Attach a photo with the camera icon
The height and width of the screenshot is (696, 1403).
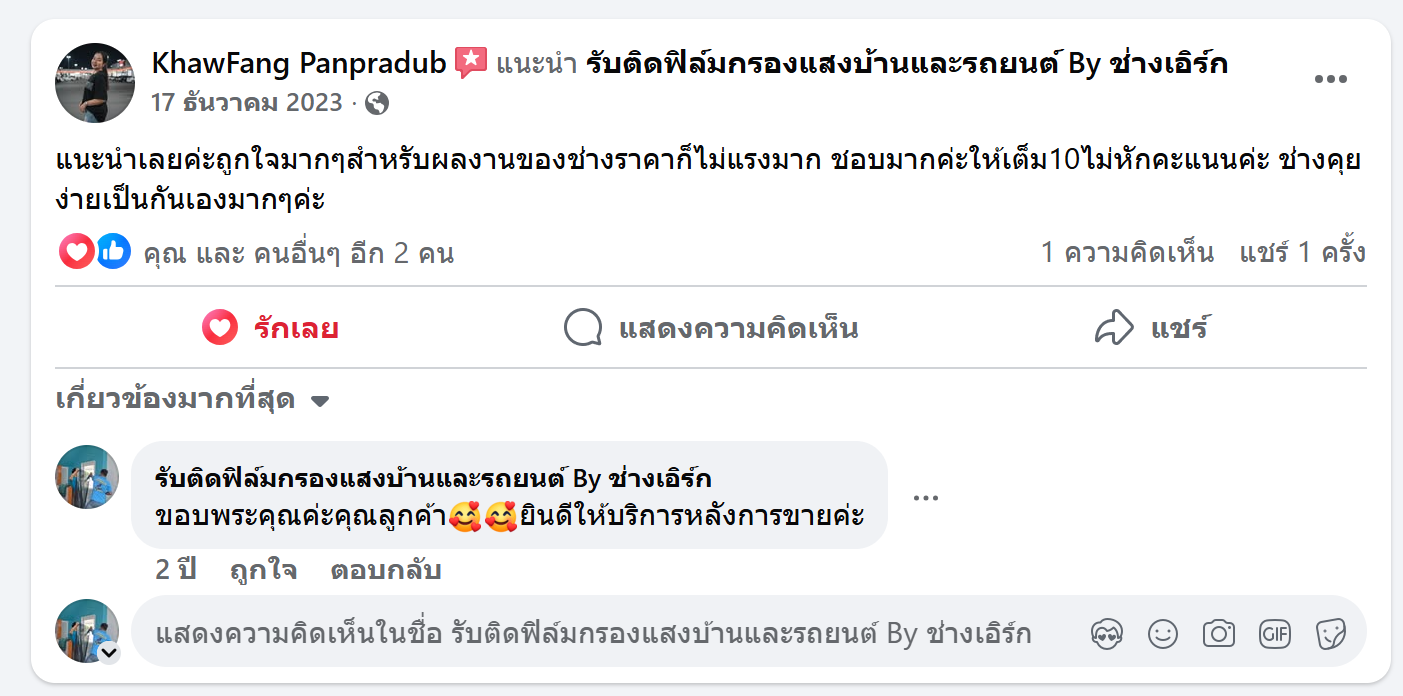(1218, 633)
